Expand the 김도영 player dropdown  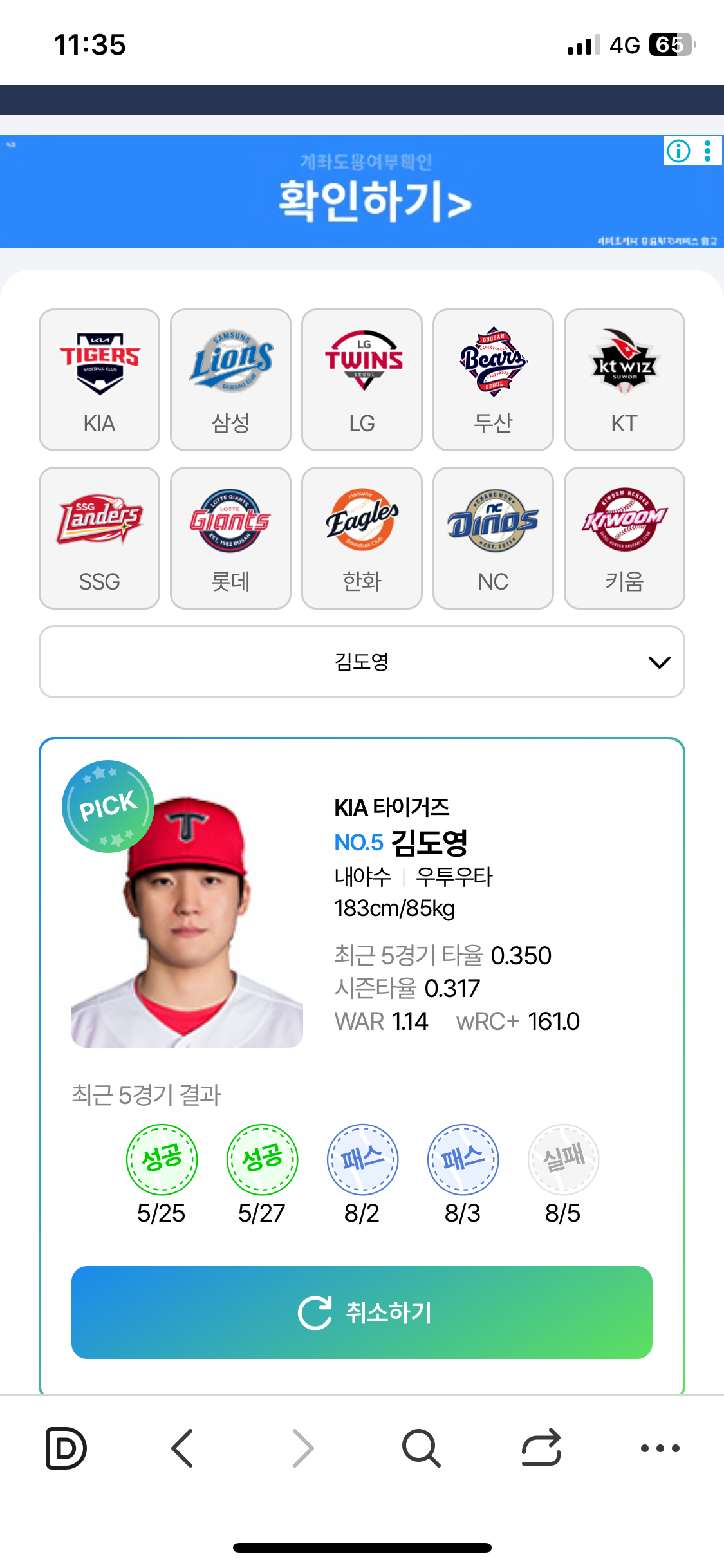click(x=362, y=662)
